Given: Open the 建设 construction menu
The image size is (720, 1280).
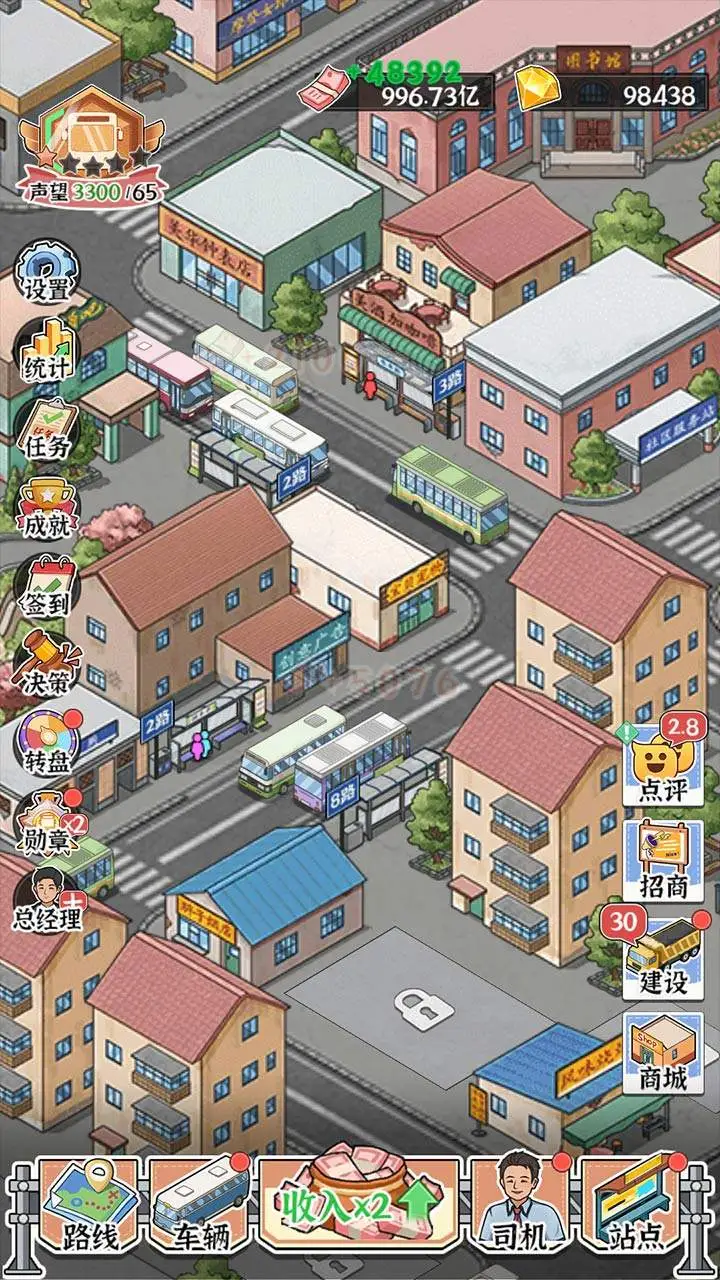Looking at the screenshot, I should click(x=662, y=955).
